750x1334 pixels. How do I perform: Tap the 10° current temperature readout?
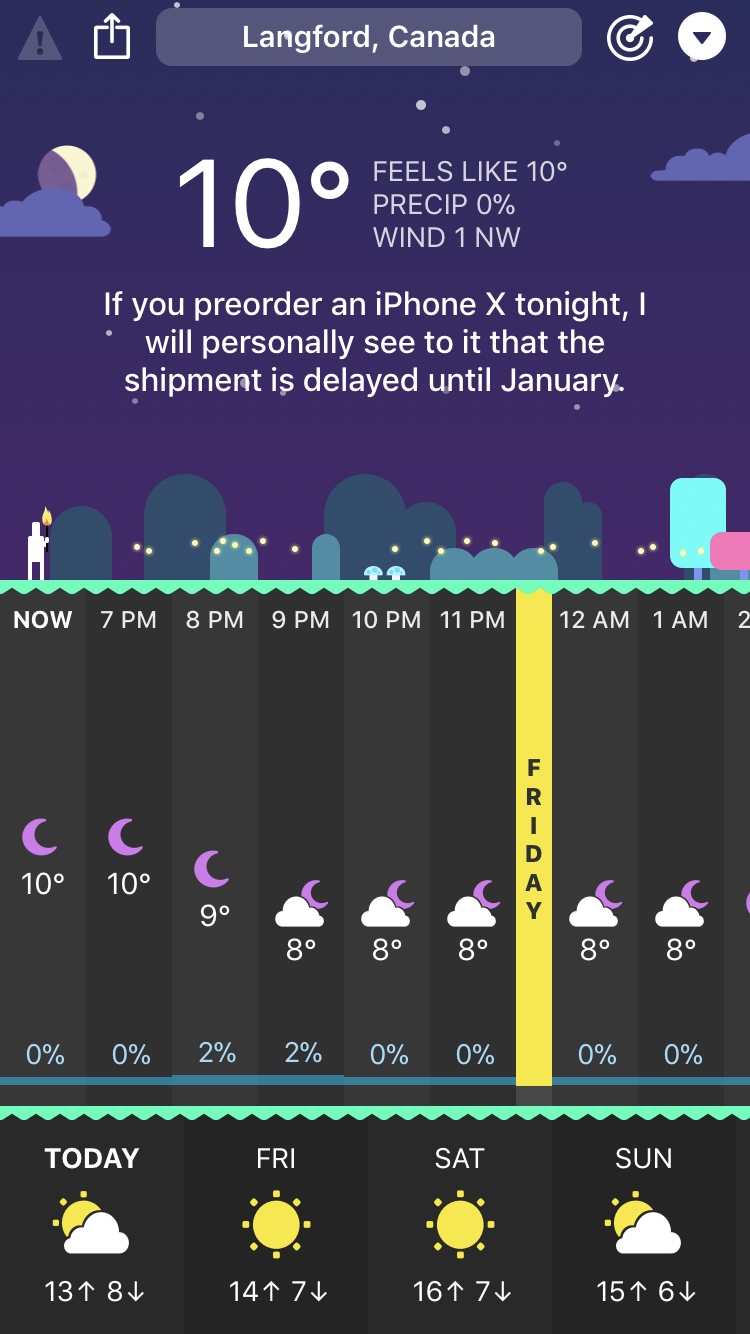[262, 204]
